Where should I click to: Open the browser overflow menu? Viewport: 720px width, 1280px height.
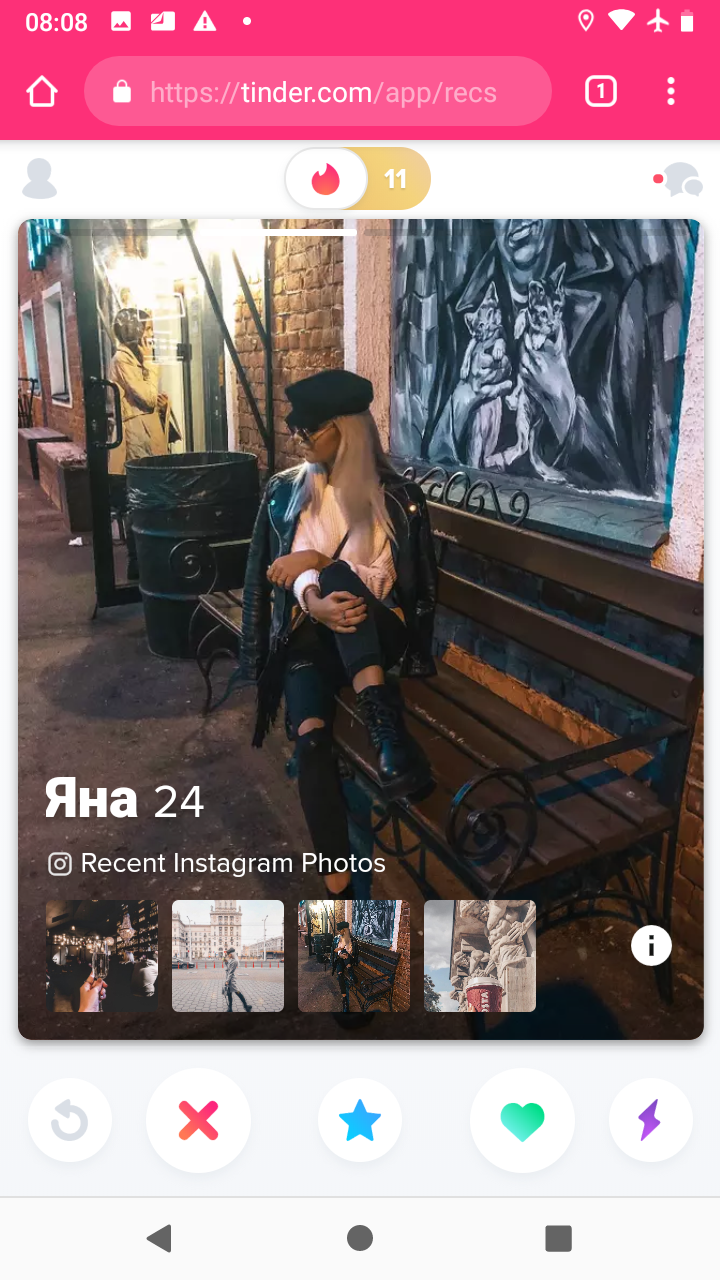(671, 92)
